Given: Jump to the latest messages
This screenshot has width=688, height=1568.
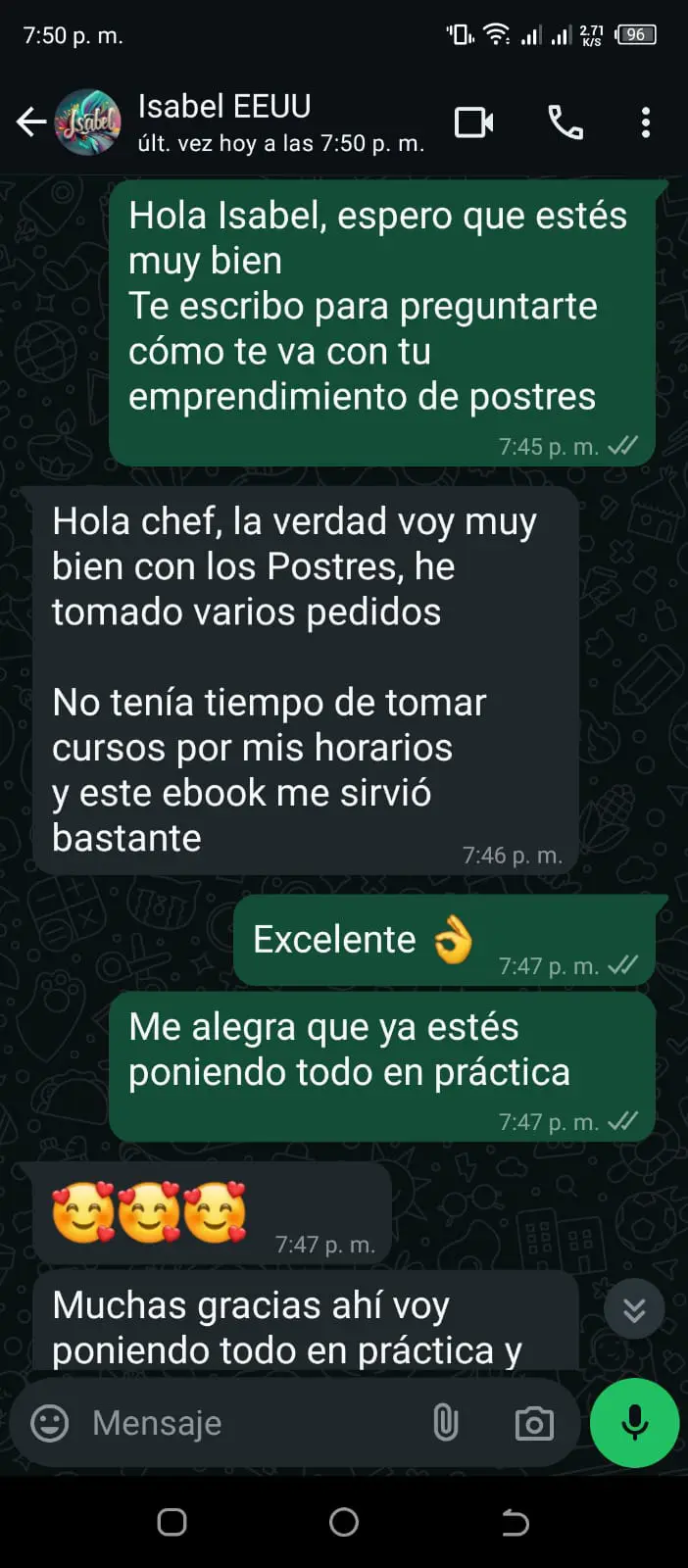Looking at the screenshot, I should 634,1309.
